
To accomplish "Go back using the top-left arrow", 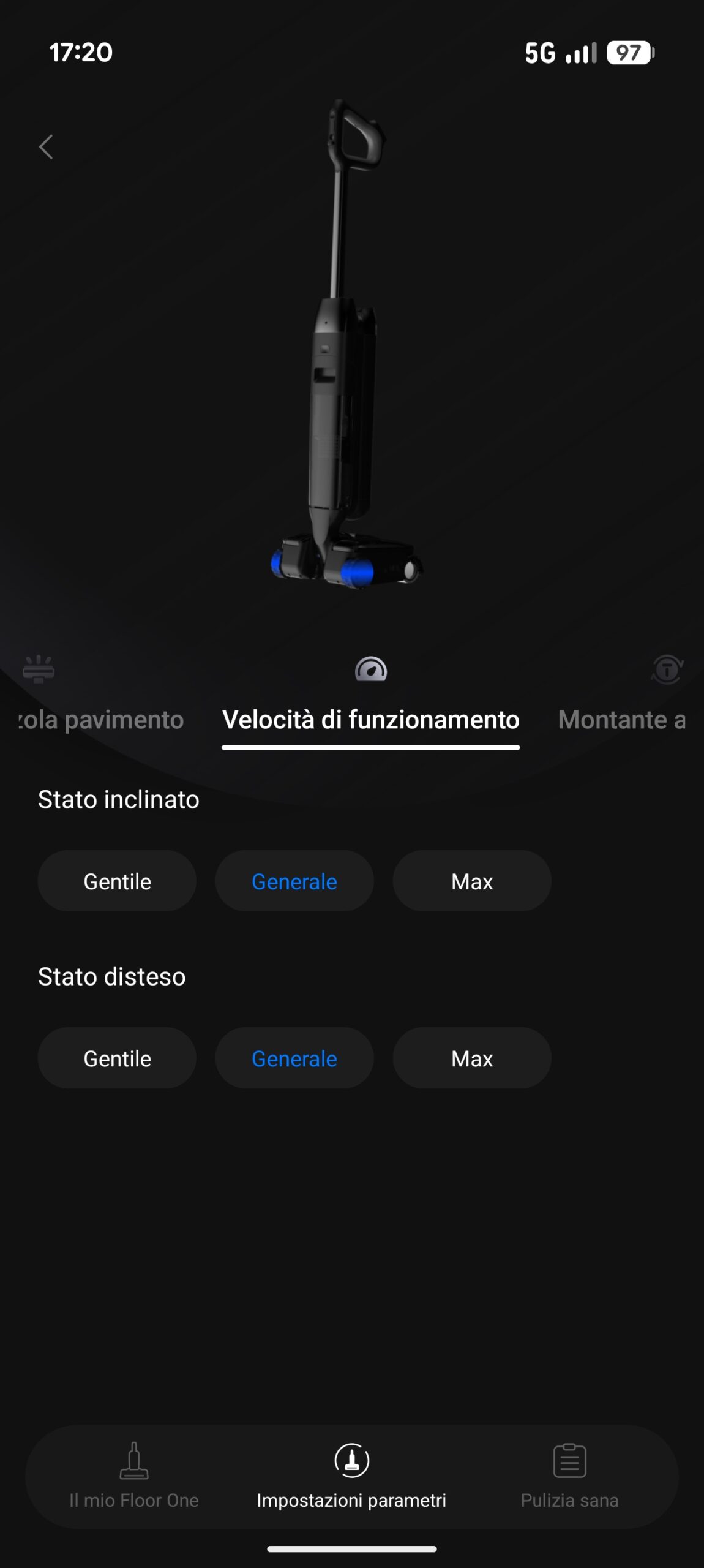I will coord(46,147).
